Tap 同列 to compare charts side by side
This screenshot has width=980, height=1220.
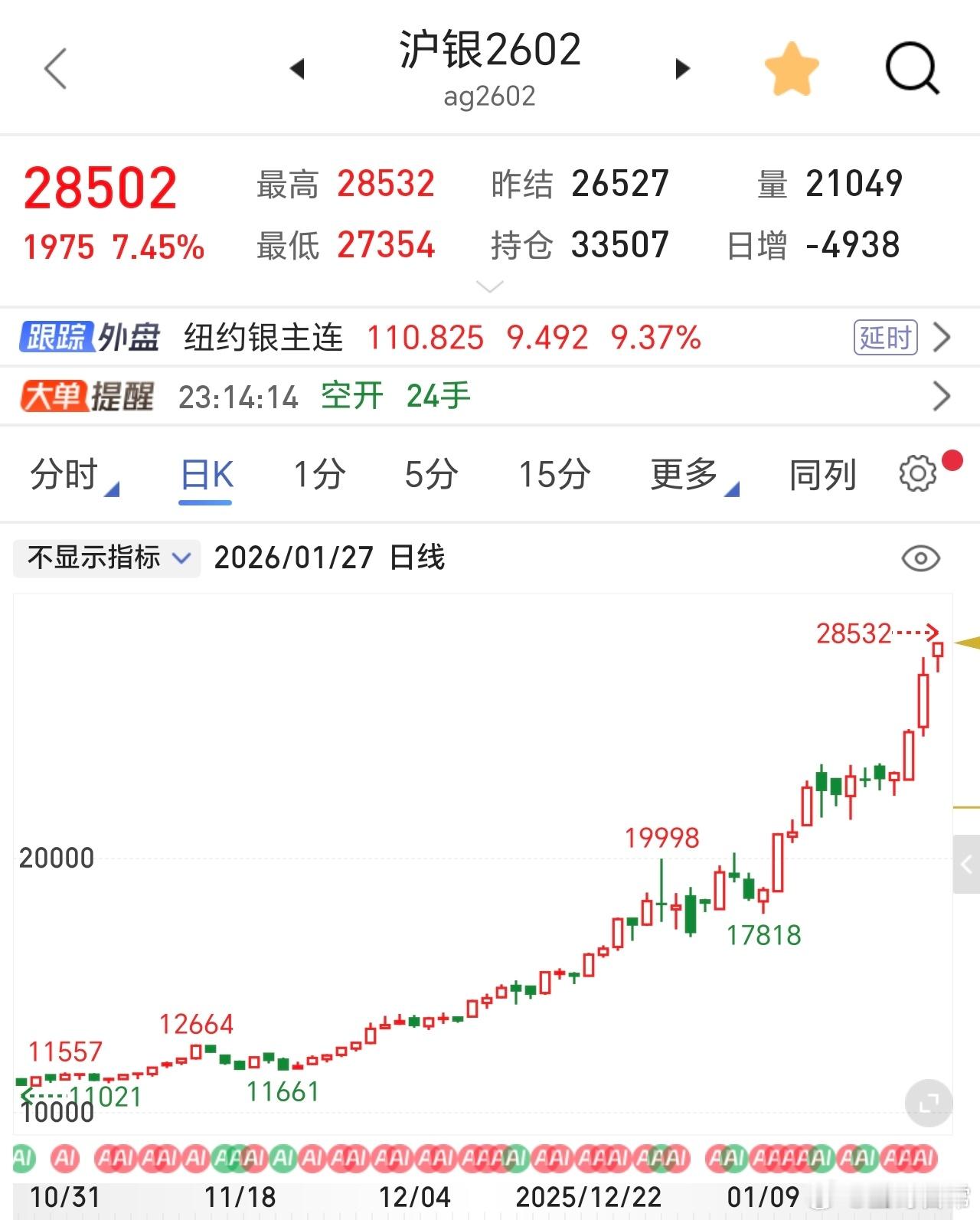coord(823,475)
